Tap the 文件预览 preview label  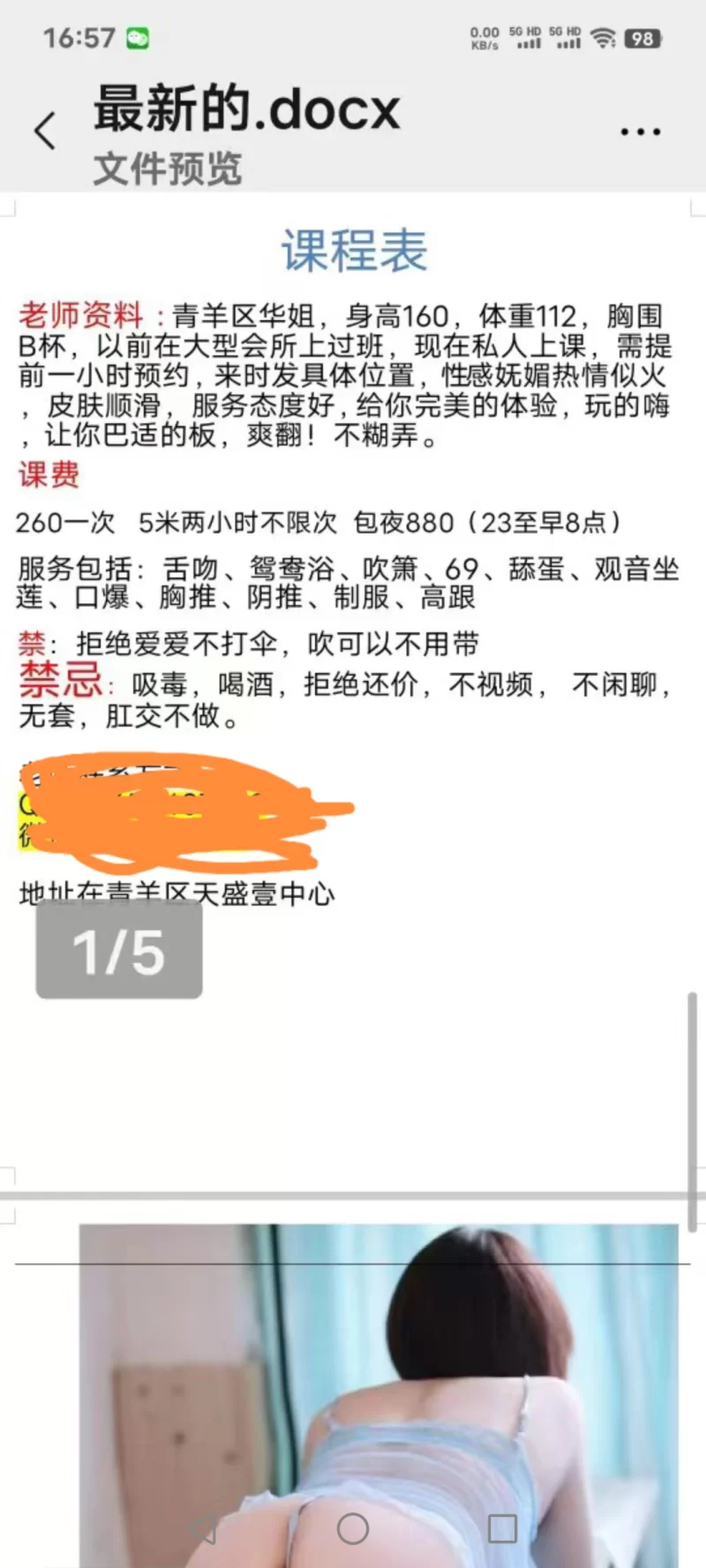click(x=167, y=170)
